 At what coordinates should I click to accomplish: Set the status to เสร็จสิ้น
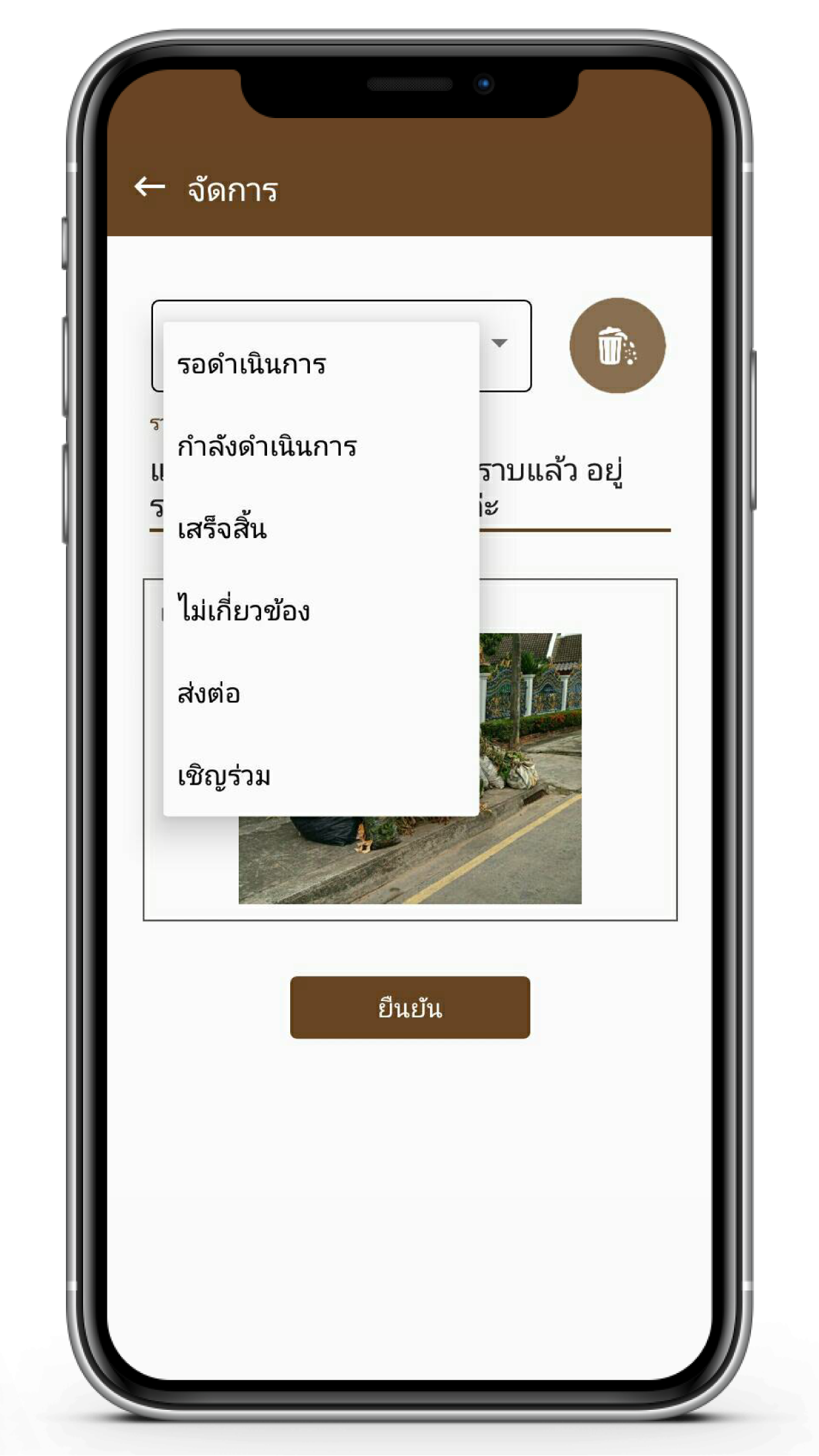pyautogui.click(x=321, y=529)
